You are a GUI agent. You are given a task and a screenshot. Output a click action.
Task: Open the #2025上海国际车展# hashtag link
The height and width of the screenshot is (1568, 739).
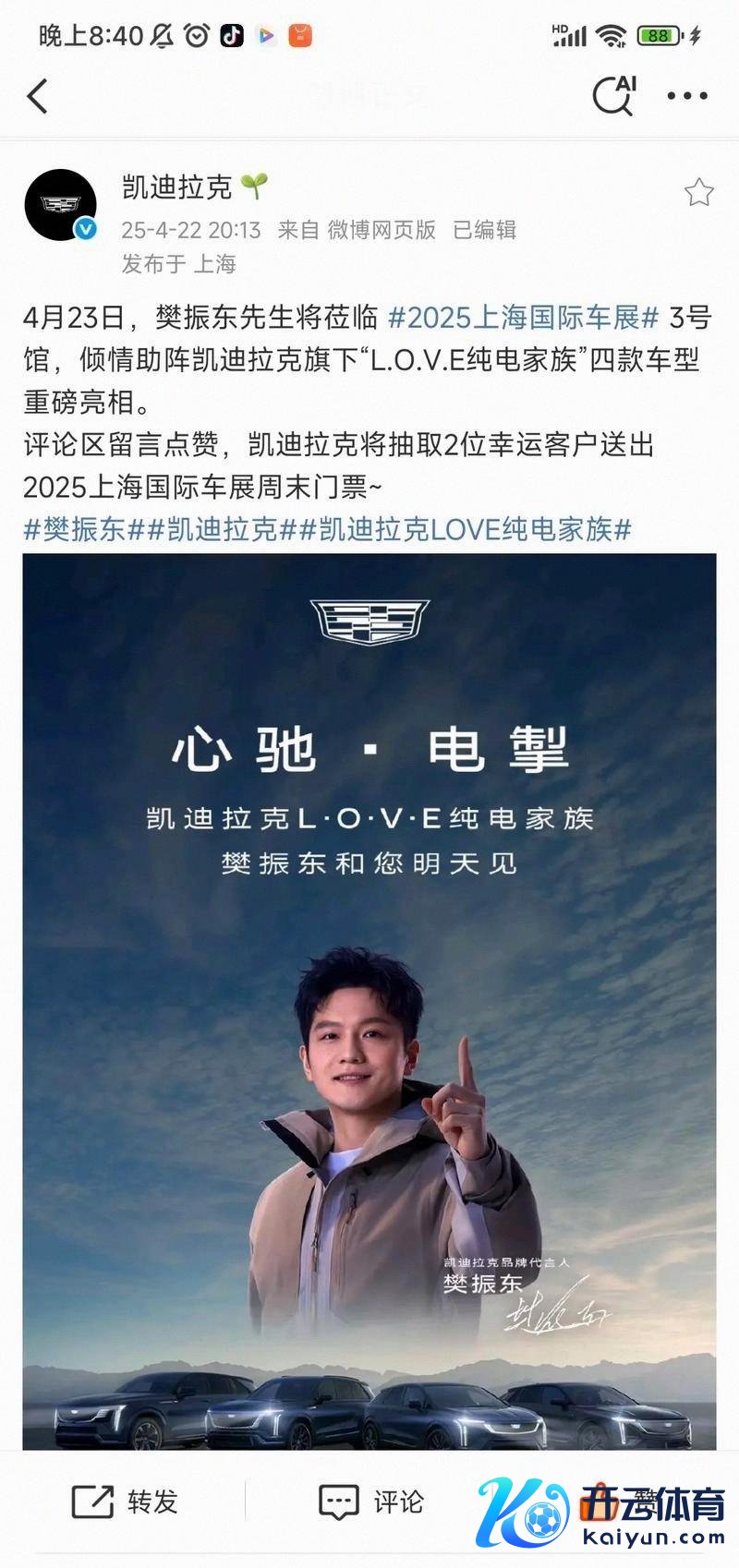523,318
